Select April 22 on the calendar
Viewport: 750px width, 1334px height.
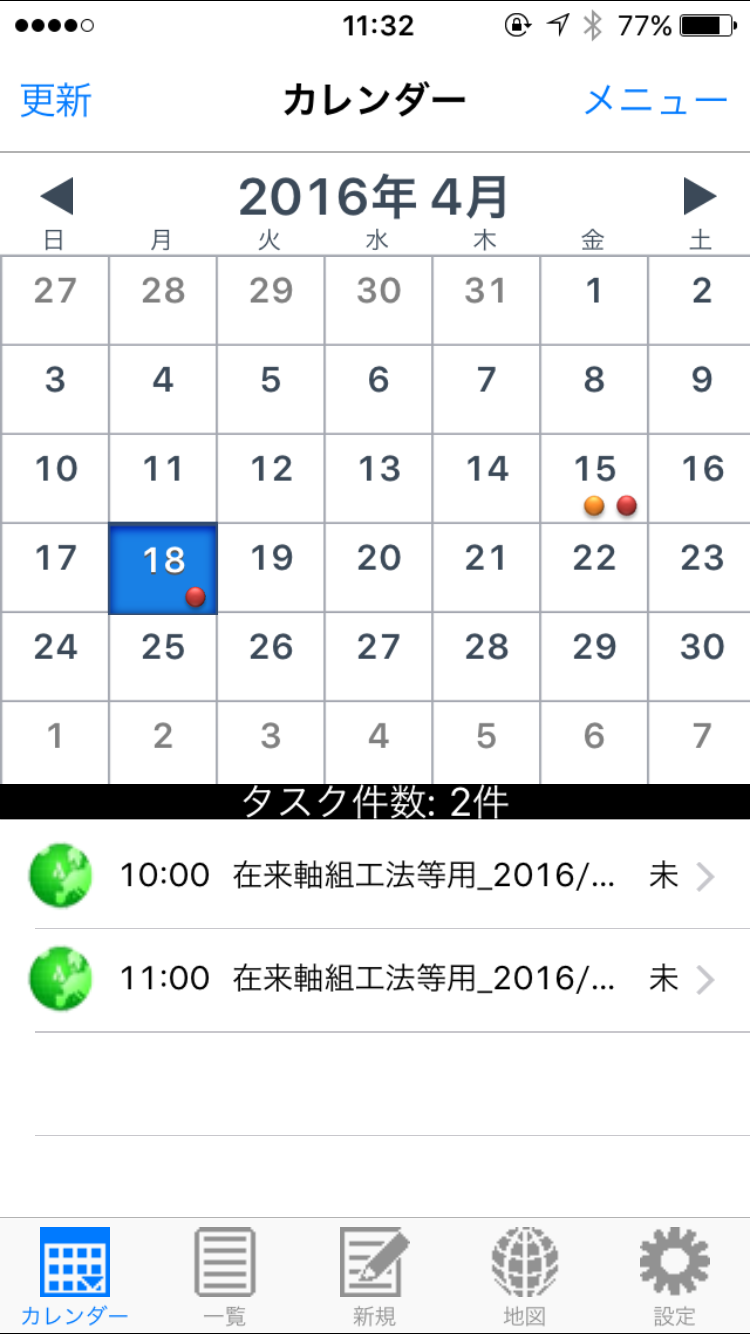click(x=595, y=568)
